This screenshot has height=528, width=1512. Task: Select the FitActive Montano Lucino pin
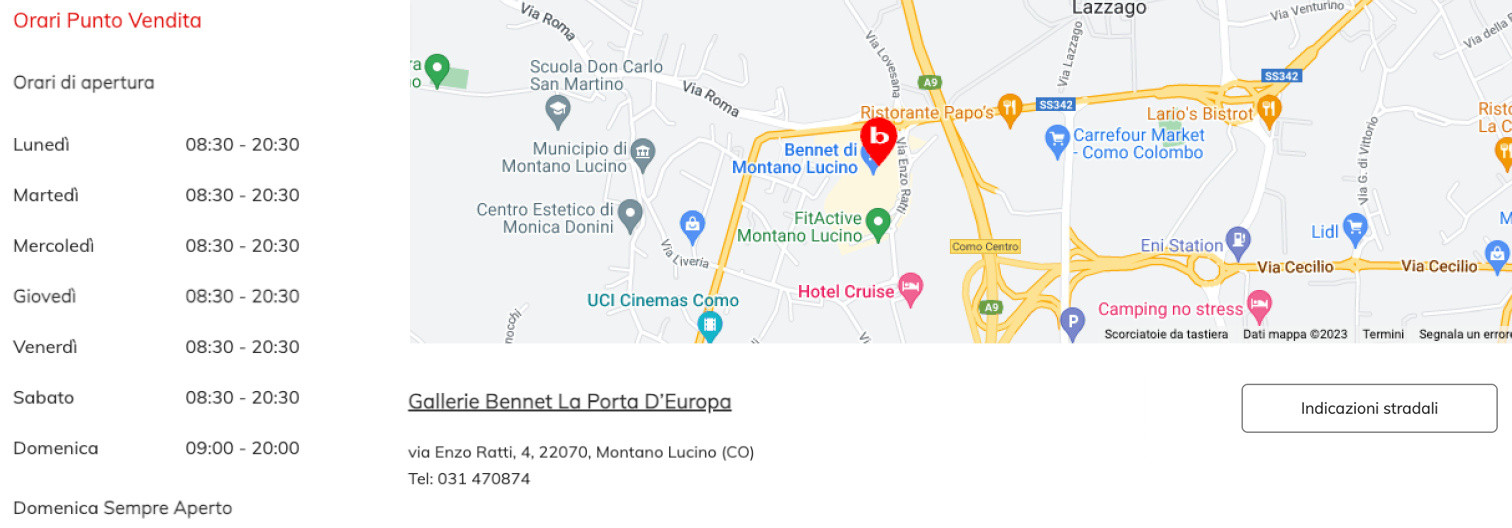tap(878, 223)
